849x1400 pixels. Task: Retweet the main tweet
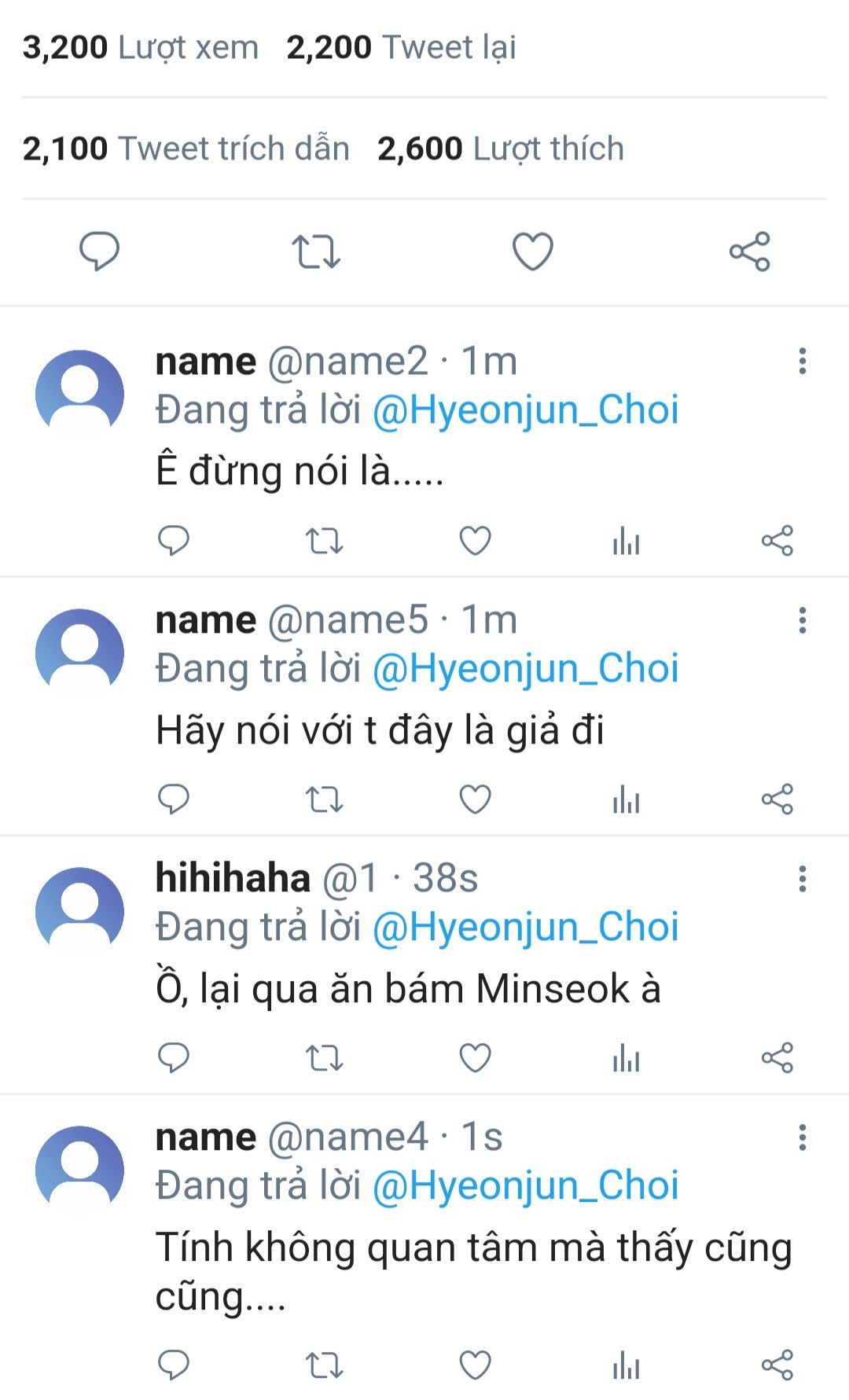tap(315, 252)
